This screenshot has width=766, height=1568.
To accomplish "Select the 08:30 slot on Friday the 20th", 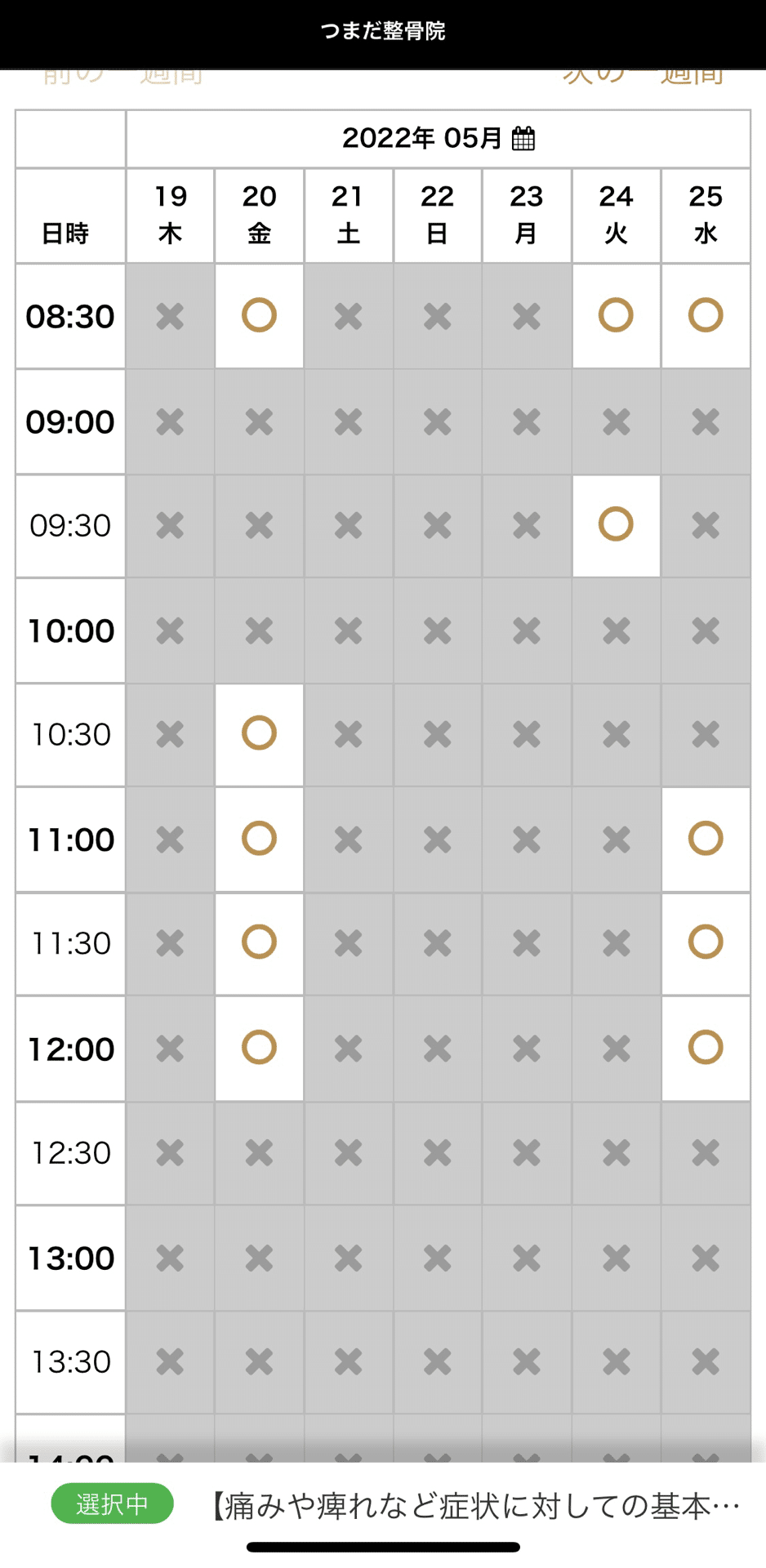I will [x=259, y=315].
